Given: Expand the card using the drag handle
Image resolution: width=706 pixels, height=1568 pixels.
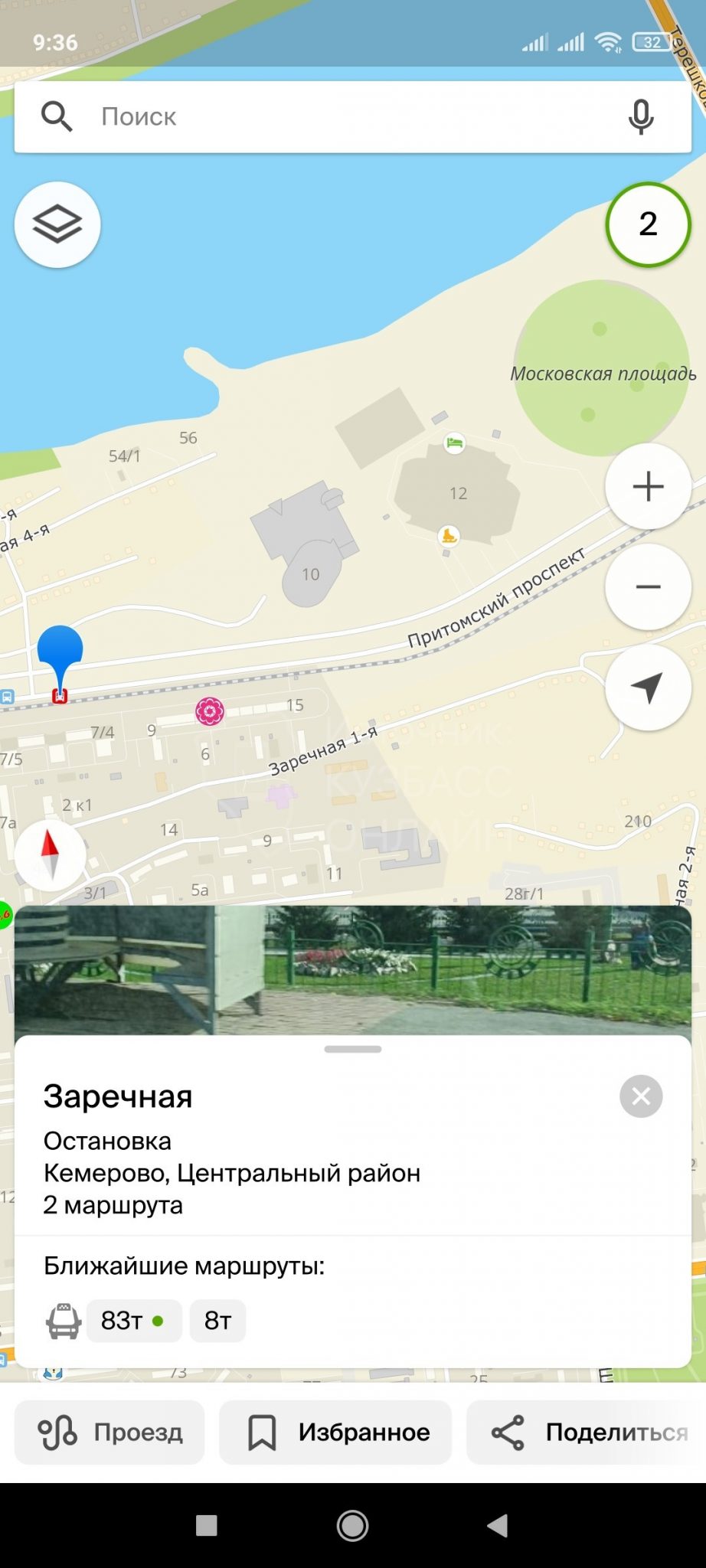Looking at the screenshot, I should pos(352,1049).
